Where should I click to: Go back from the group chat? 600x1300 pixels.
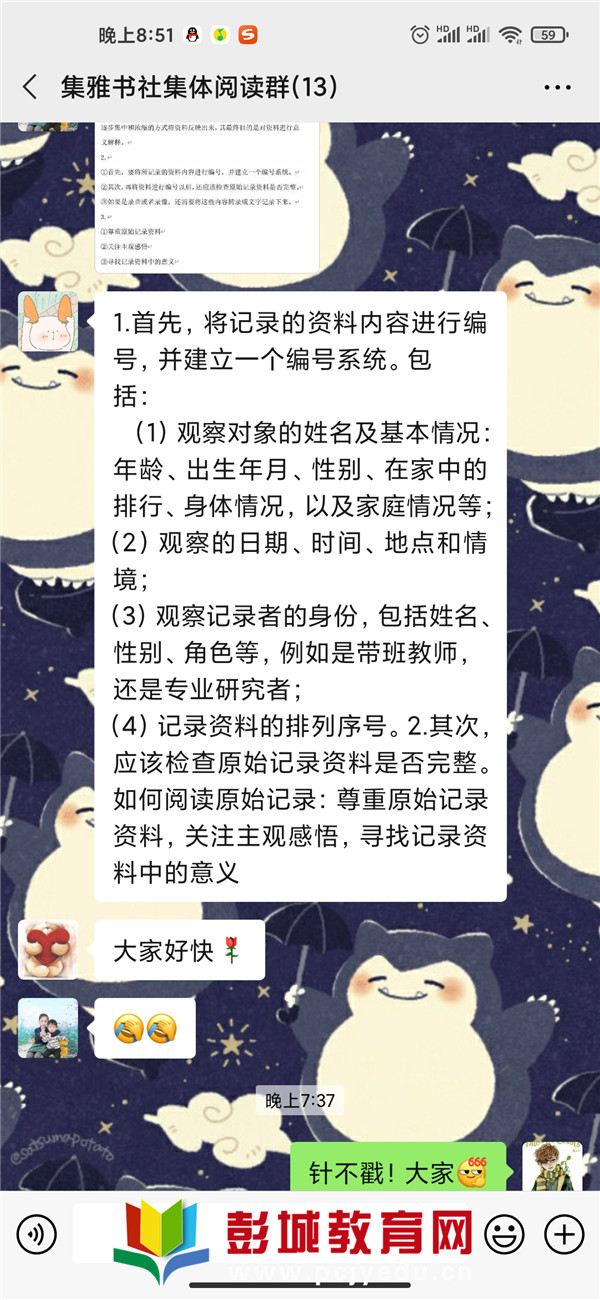click(x=30, y=87)
